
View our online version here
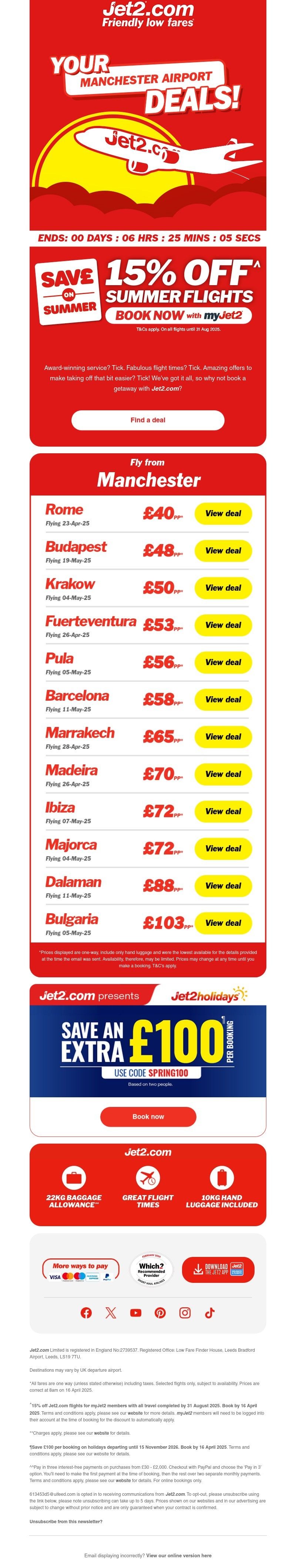[179, 1555]
